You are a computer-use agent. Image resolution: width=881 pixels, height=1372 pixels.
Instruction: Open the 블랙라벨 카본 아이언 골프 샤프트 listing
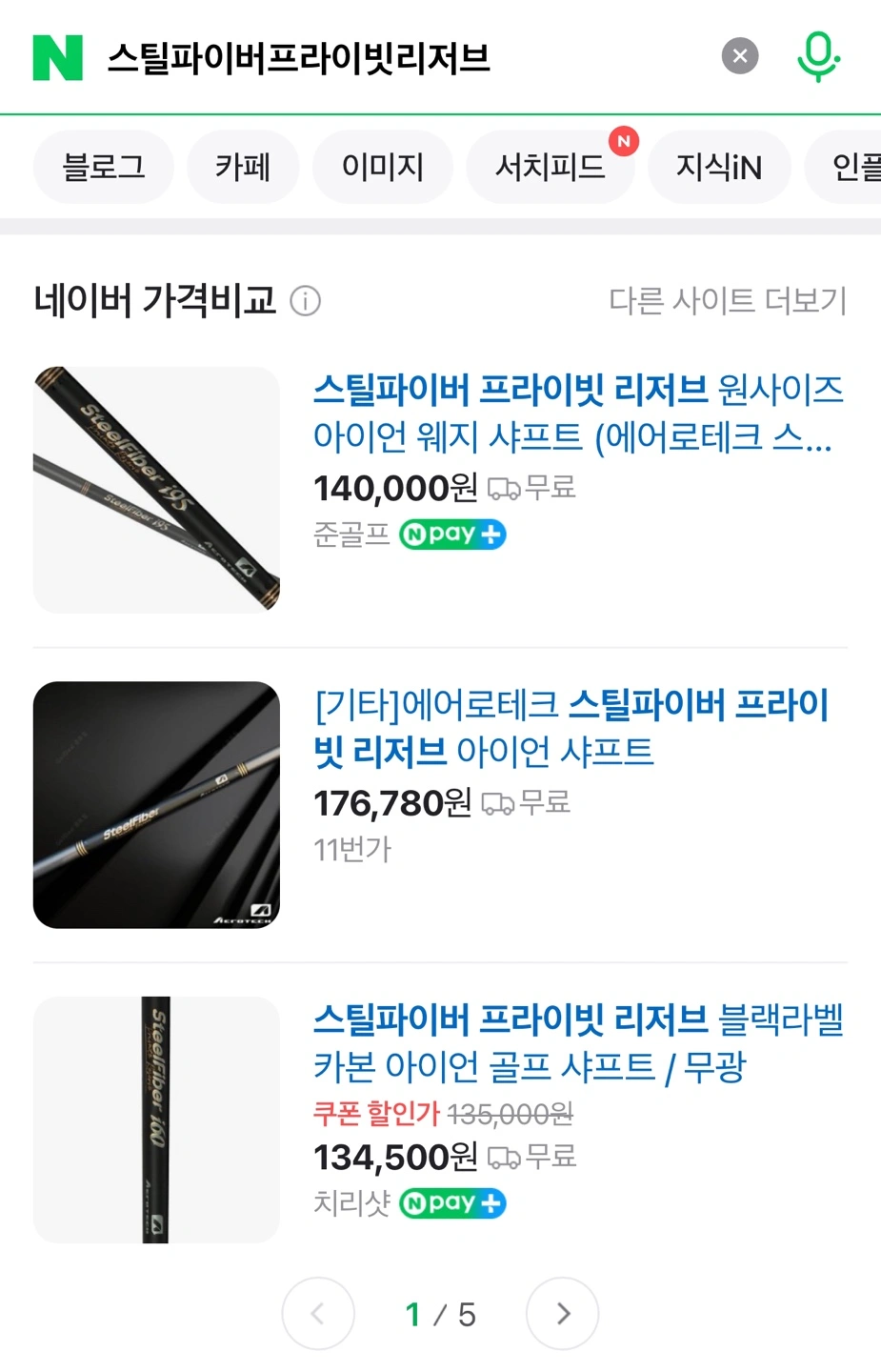pos(577,1042)
